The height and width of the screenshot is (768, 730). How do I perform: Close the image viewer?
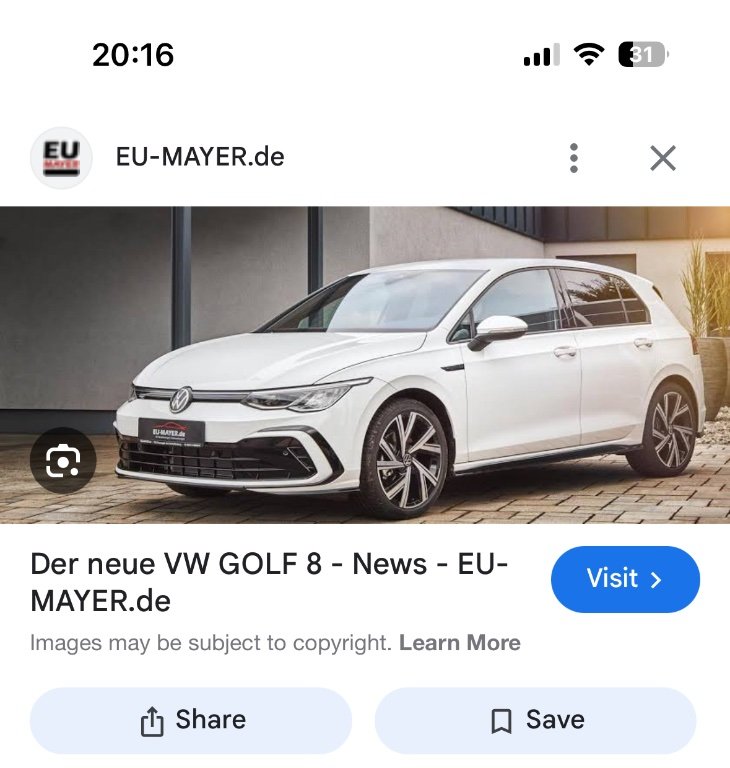(x=662, y=158)
